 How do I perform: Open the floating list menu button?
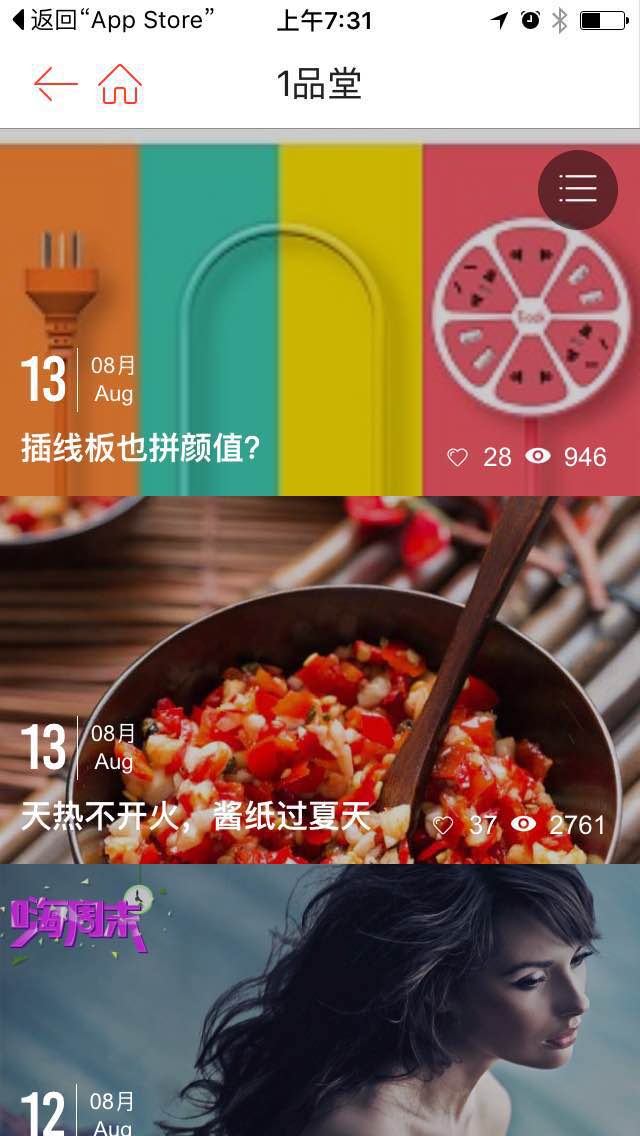578,188
